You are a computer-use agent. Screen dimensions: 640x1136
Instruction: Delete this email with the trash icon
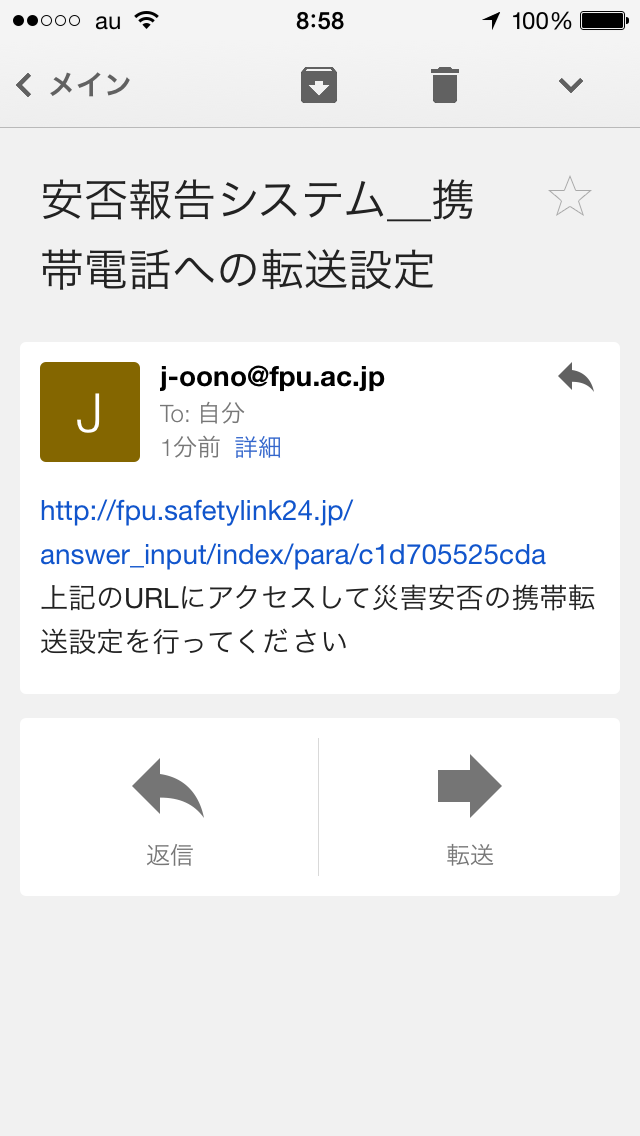click(445, 85)
